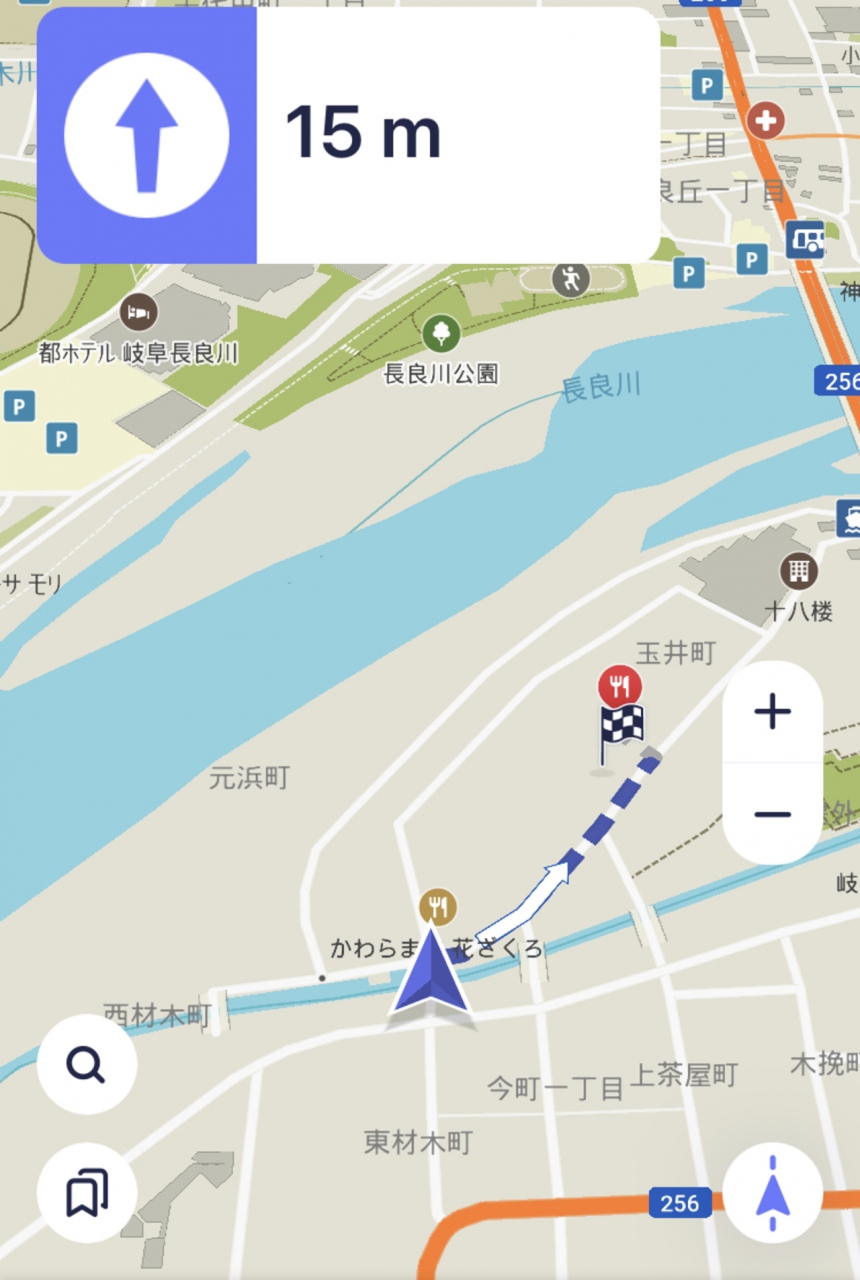Zoom out with the minus button
Viewport: 860px width, 1280px height.
(772, 814)
